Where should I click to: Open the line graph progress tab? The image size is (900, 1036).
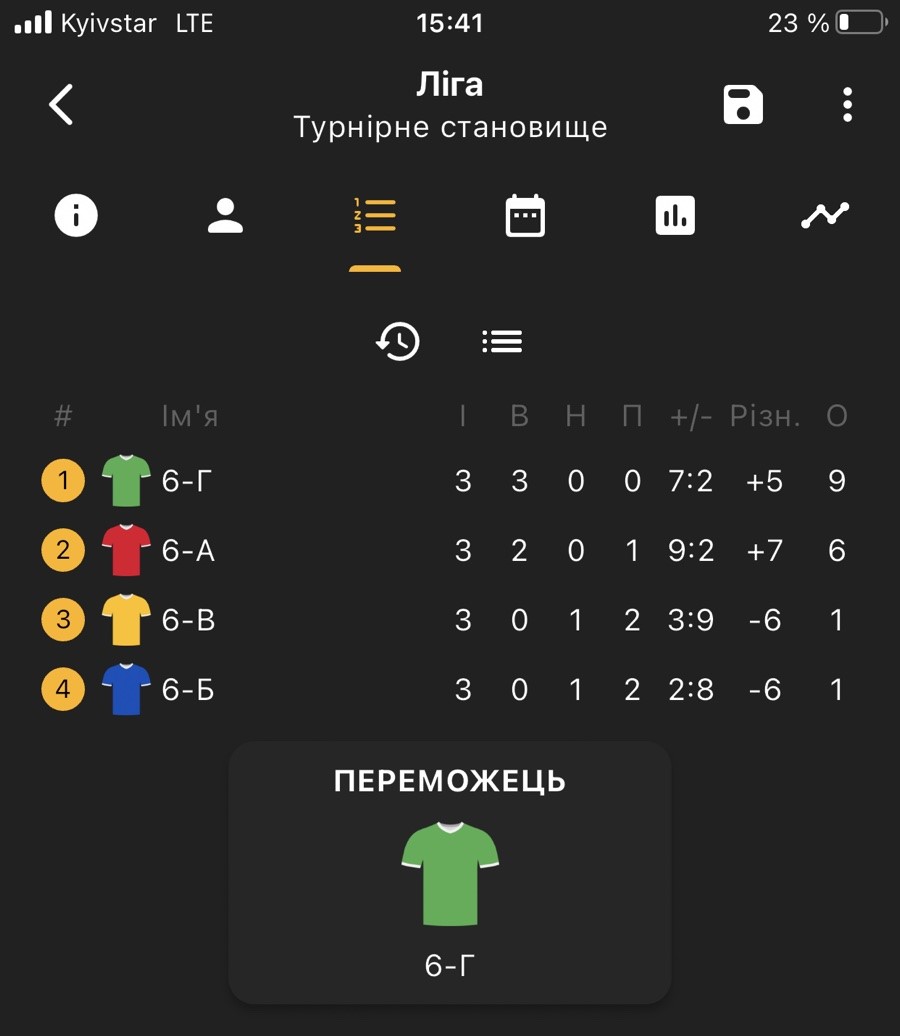825,215
